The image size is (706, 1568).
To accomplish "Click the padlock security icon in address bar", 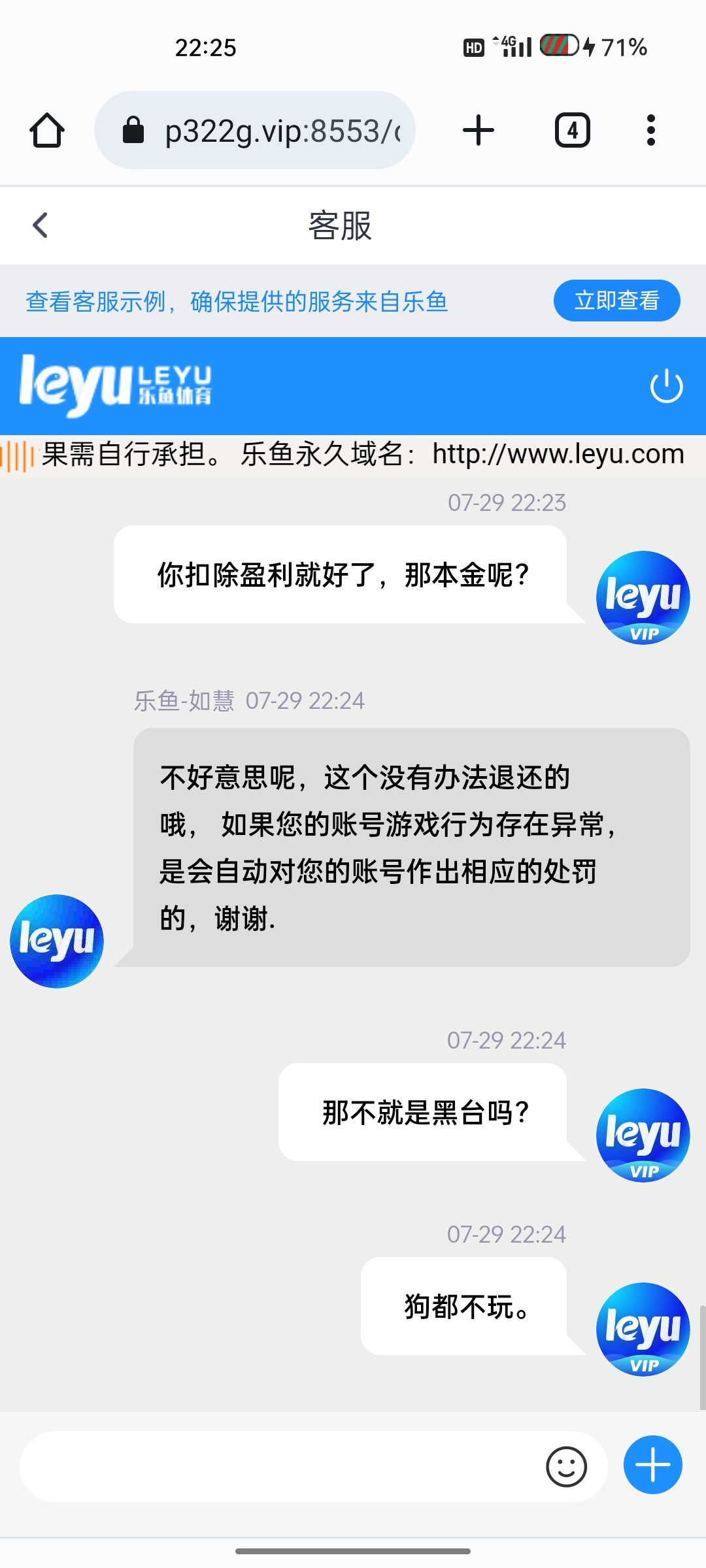I will point(134,129).
